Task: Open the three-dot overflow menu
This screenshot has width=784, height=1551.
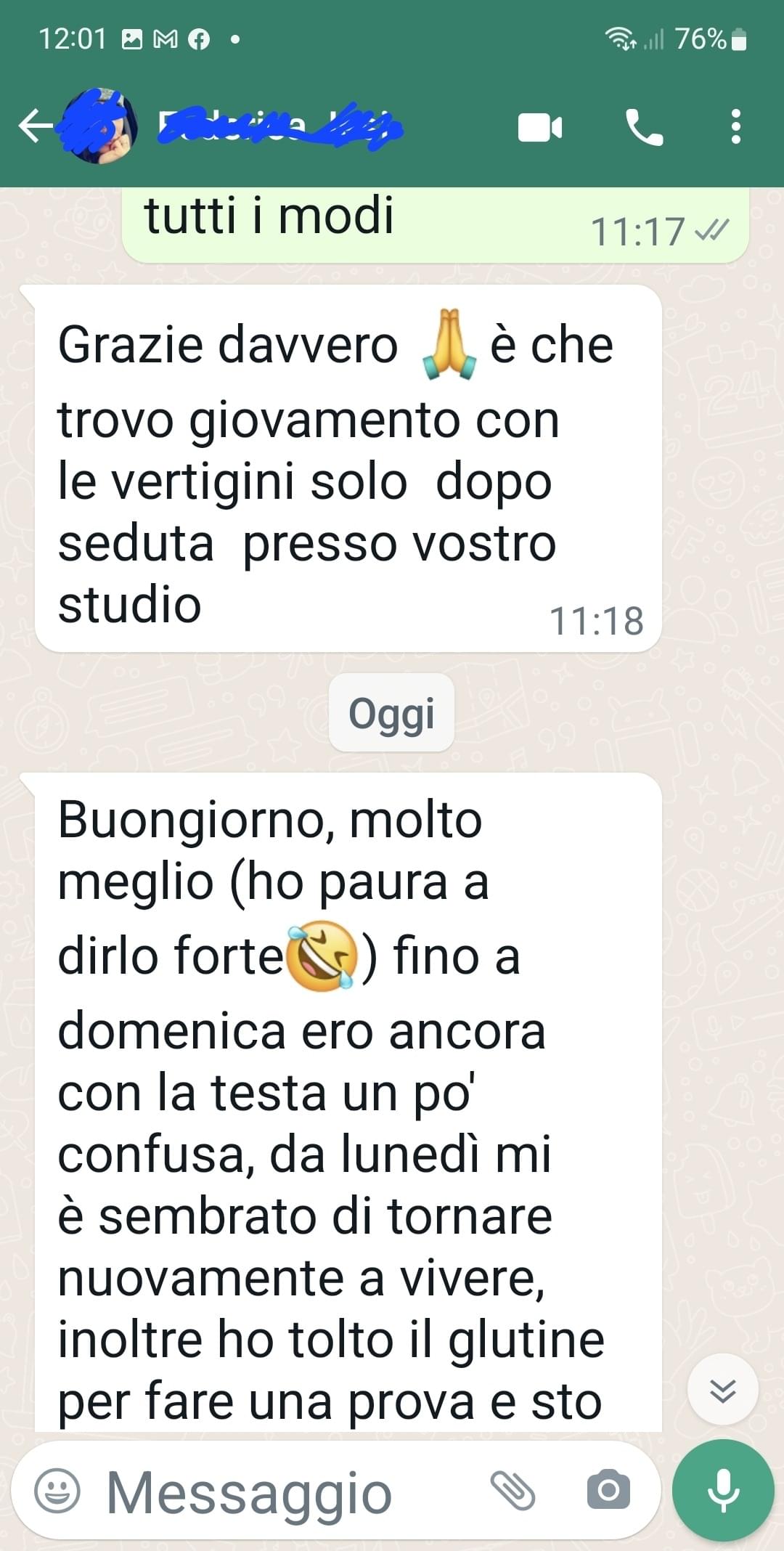Action: [x=735, y=127]
